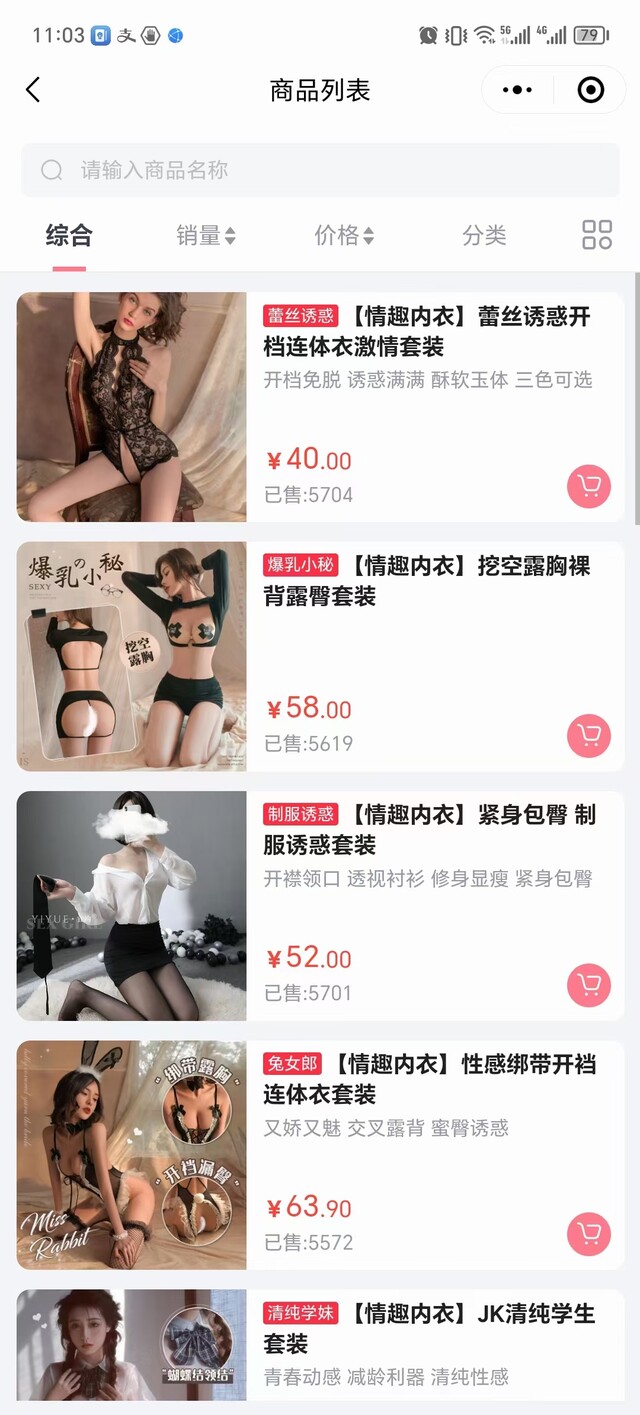Sort products by 价格
The height and width of the screenshot is (1415, 640).
tap(343, 236)
